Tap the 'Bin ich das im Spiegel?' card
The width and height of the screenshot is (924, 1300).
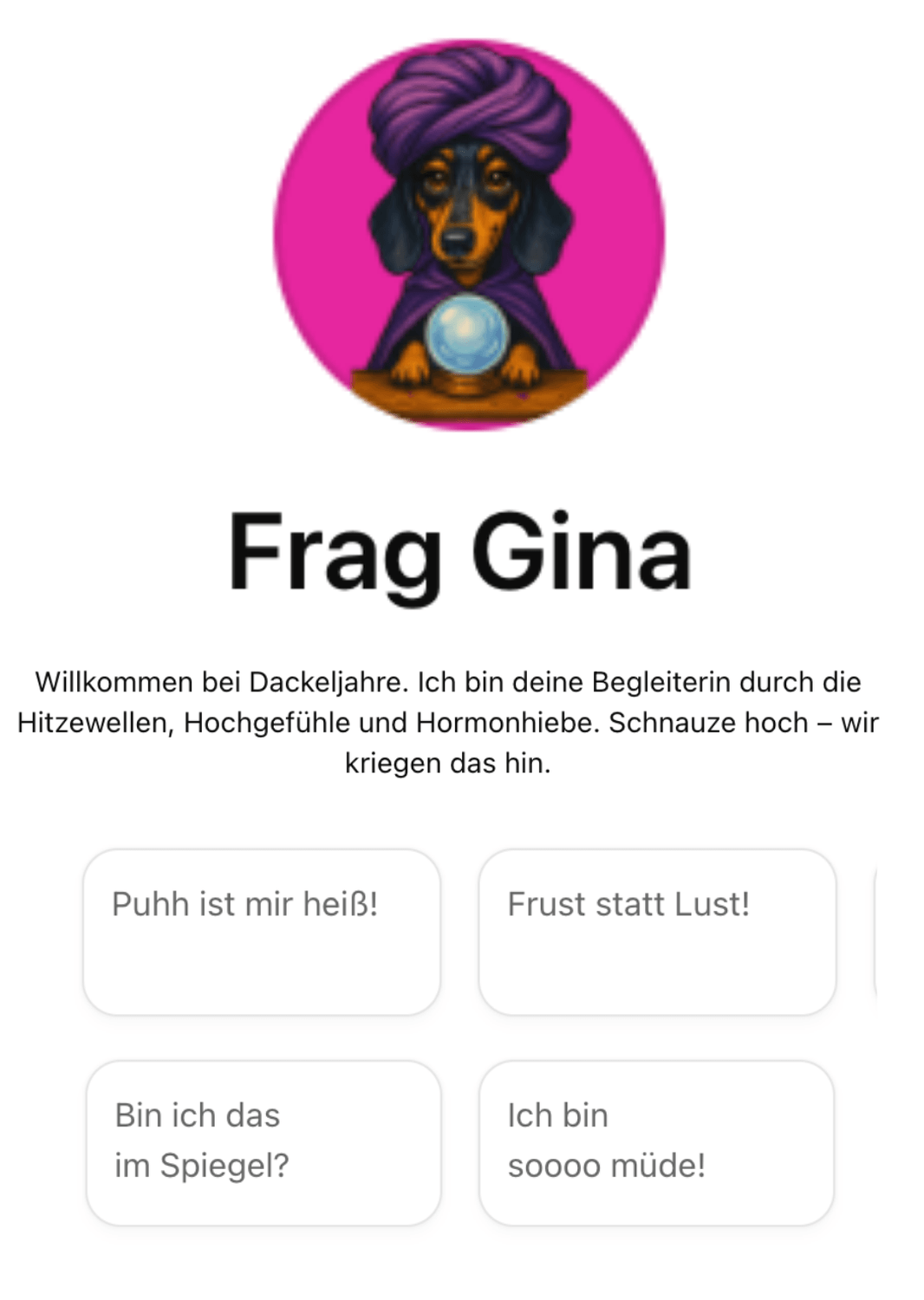[x=264, y=1142]
